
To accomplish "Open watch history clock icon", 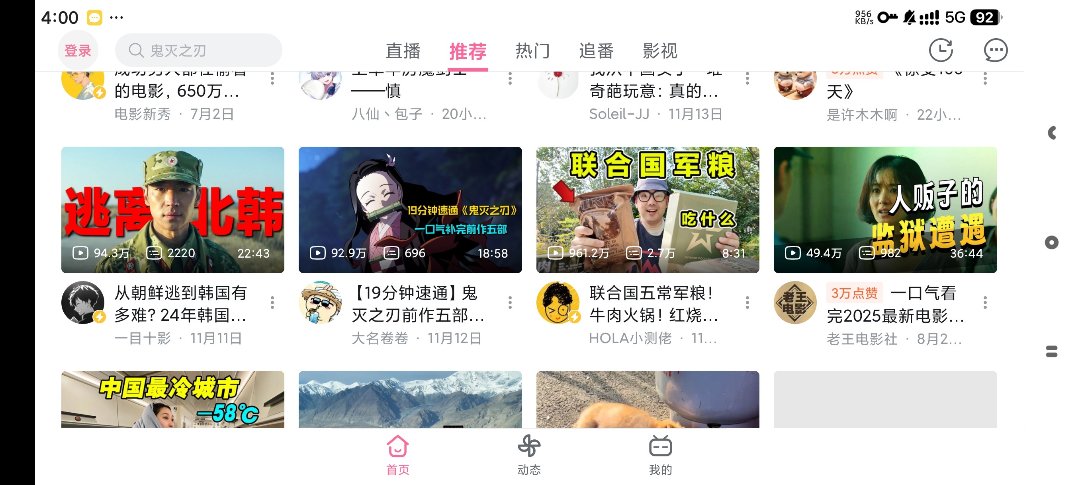I will pyautogui.click(x=940, y=50).
